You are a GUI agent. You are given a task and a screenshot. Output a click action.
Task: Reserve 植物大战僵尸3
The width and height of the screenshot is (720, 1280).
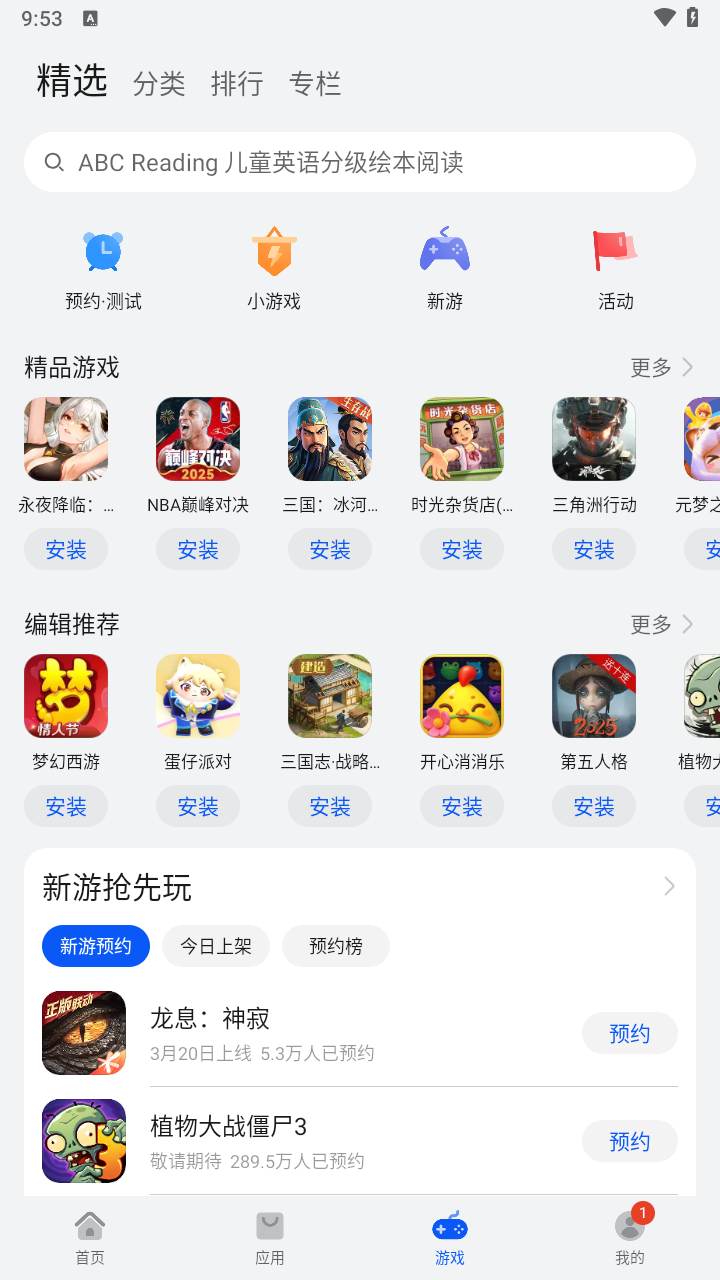pos(629,1141)
